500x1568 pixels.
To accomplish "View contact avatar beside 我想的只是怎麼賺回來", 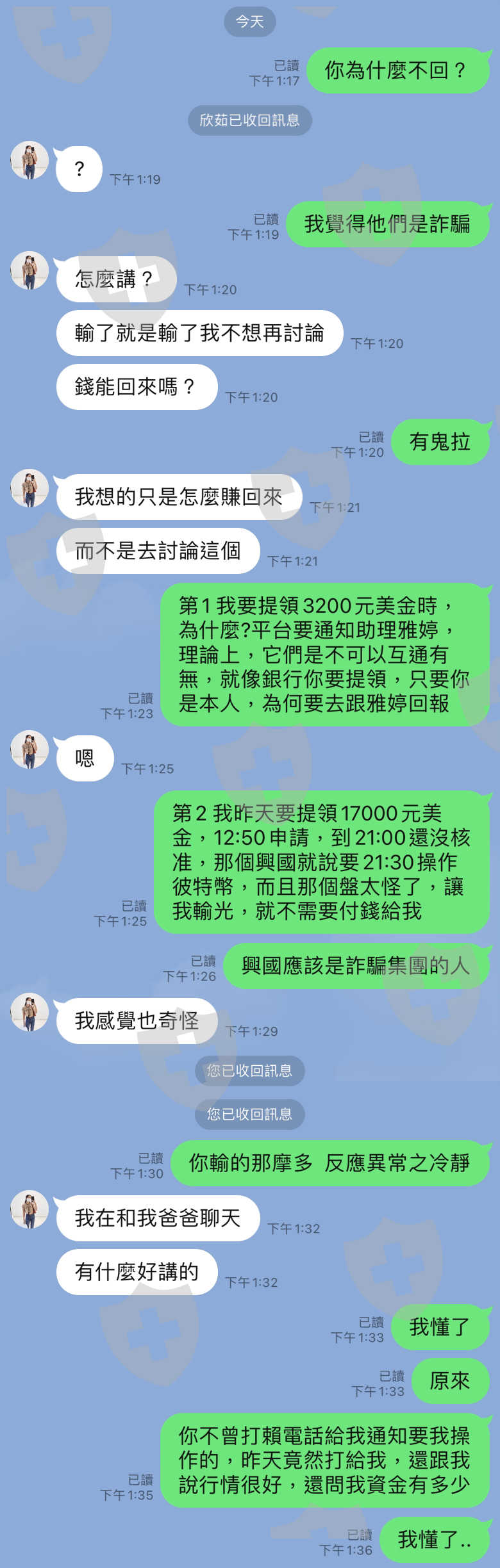I will point(29,488).
